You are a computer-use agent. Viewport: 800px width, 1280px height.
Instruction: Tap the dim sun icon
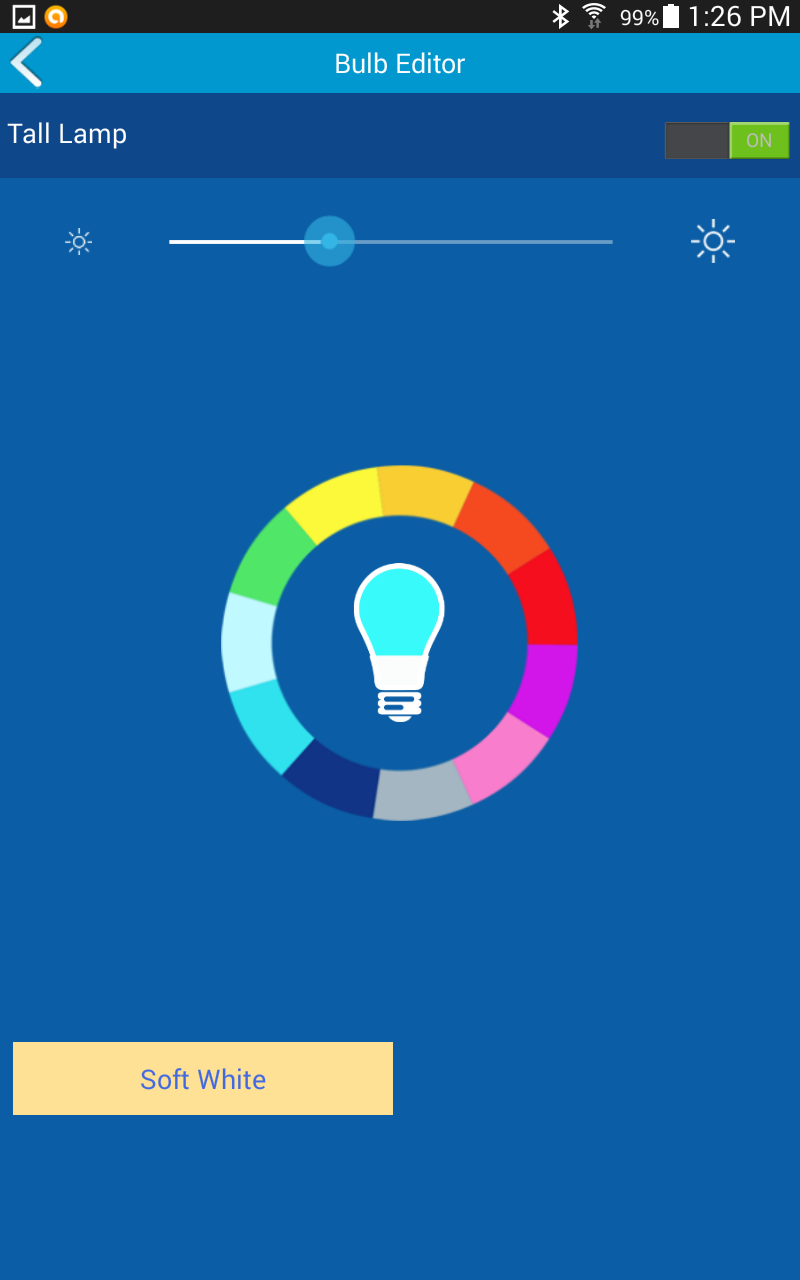[x=79, y=242]
